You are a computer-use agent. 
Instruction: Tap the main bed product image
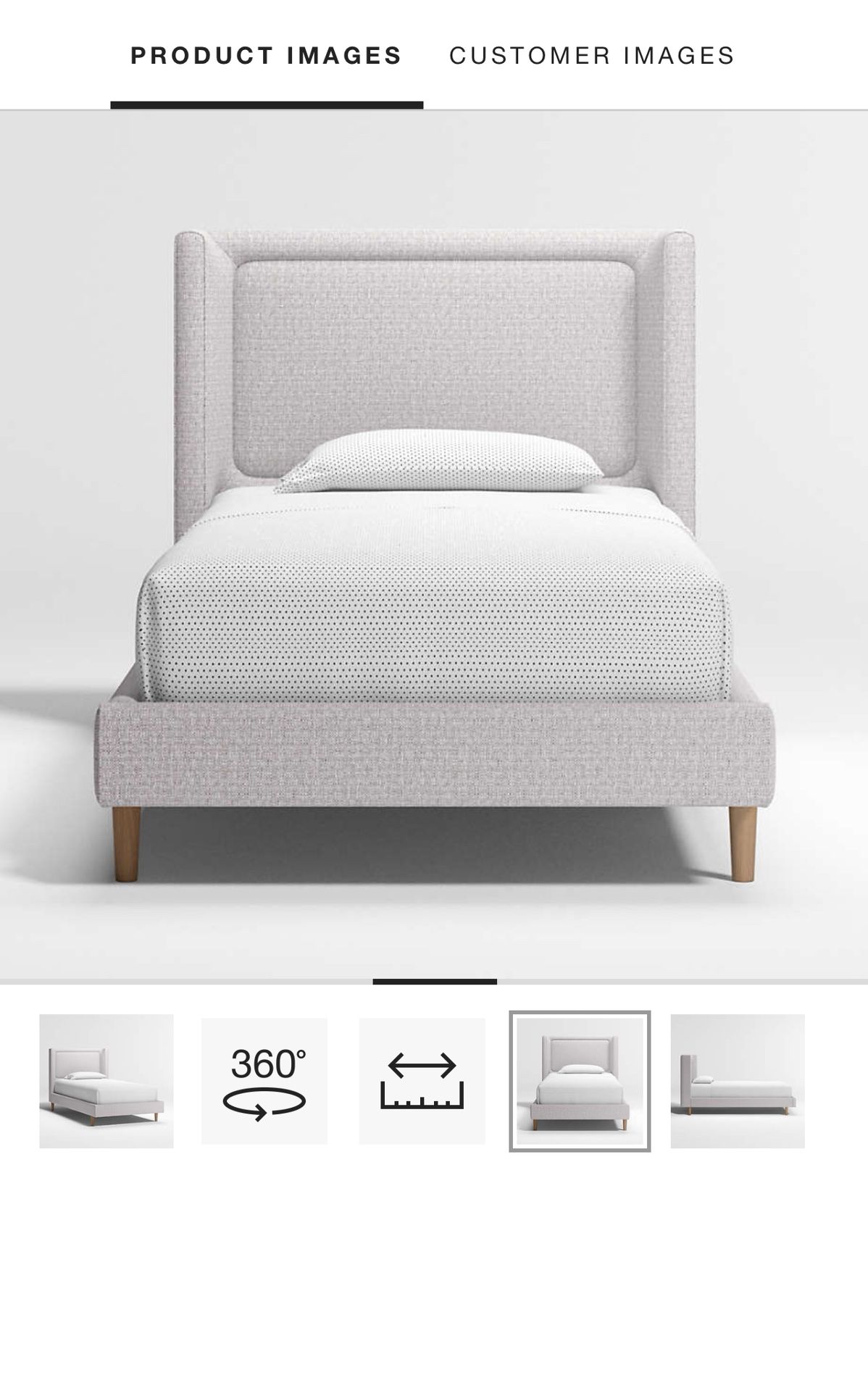(x=434, y=551)
